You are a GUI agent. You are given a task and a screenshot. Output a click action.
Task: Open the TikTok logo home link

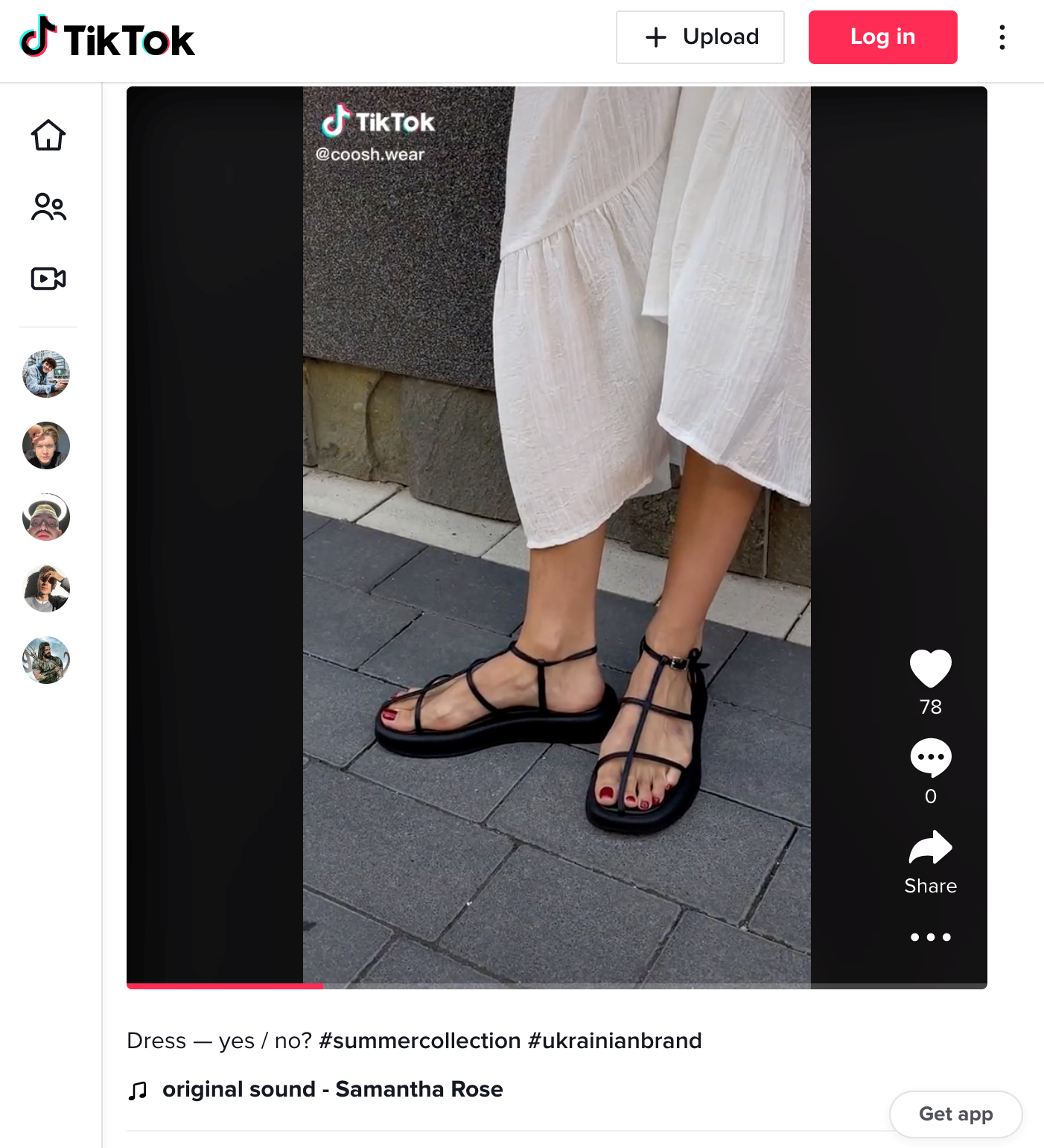click(x=107, y=39)
